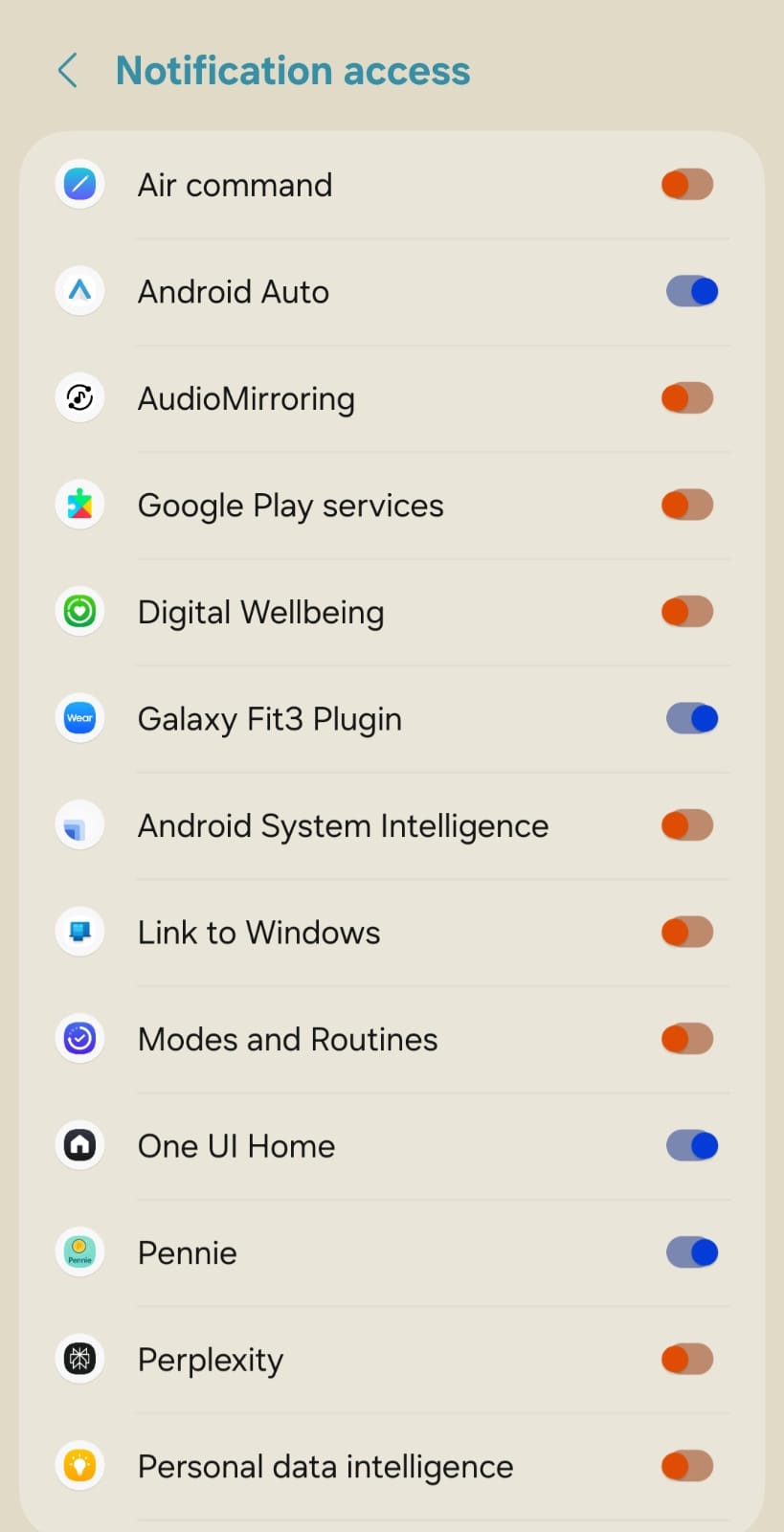Toggle Google Play services notification access

pos(686,505)
